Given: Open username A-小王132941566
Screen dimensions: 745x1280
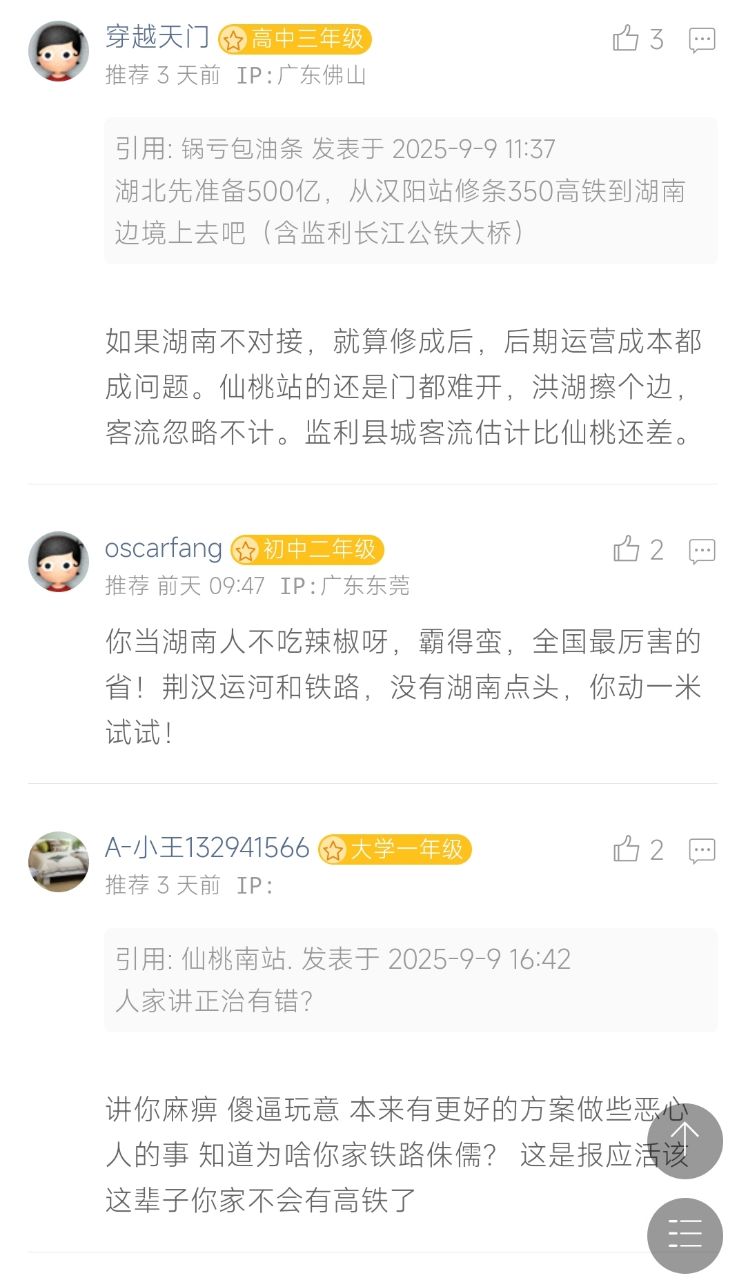Looking at the screenshot, I should (x=207, y=848).
